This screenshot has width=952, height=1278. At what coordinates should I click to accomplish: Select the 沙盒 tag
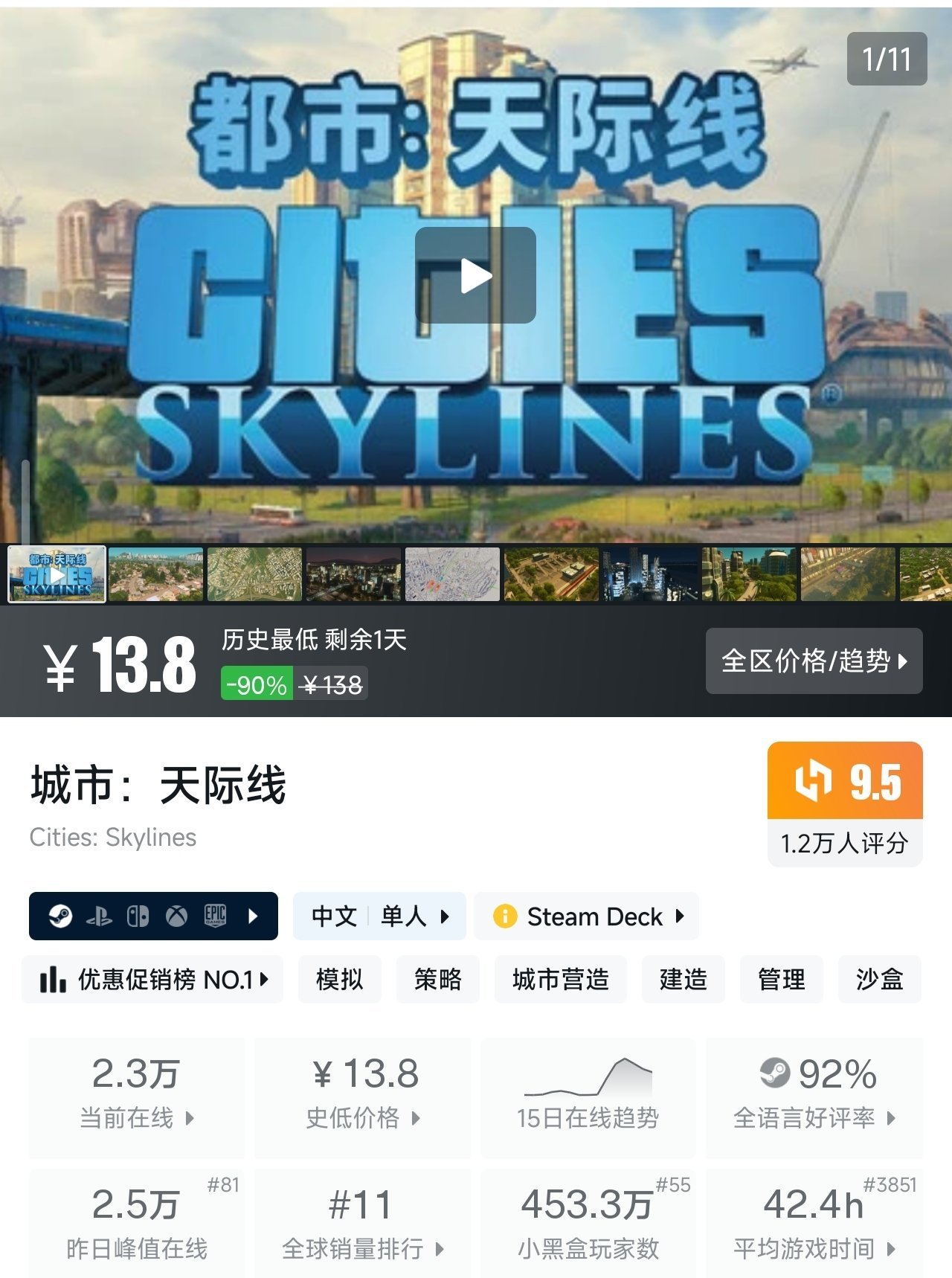pos(879,979)
